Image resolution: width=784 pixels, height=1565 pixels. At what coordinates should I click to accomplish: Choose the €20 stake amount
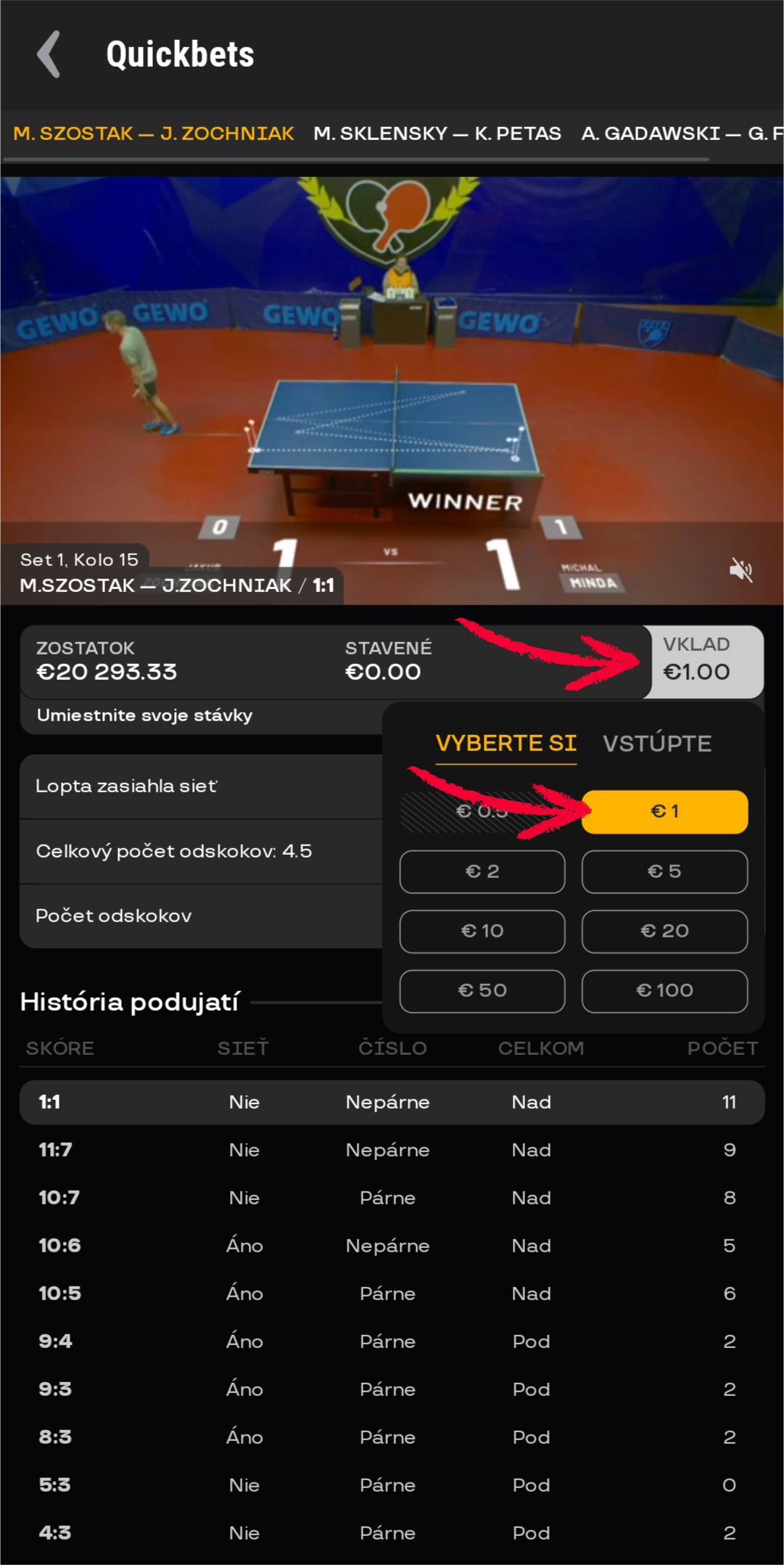664,931
